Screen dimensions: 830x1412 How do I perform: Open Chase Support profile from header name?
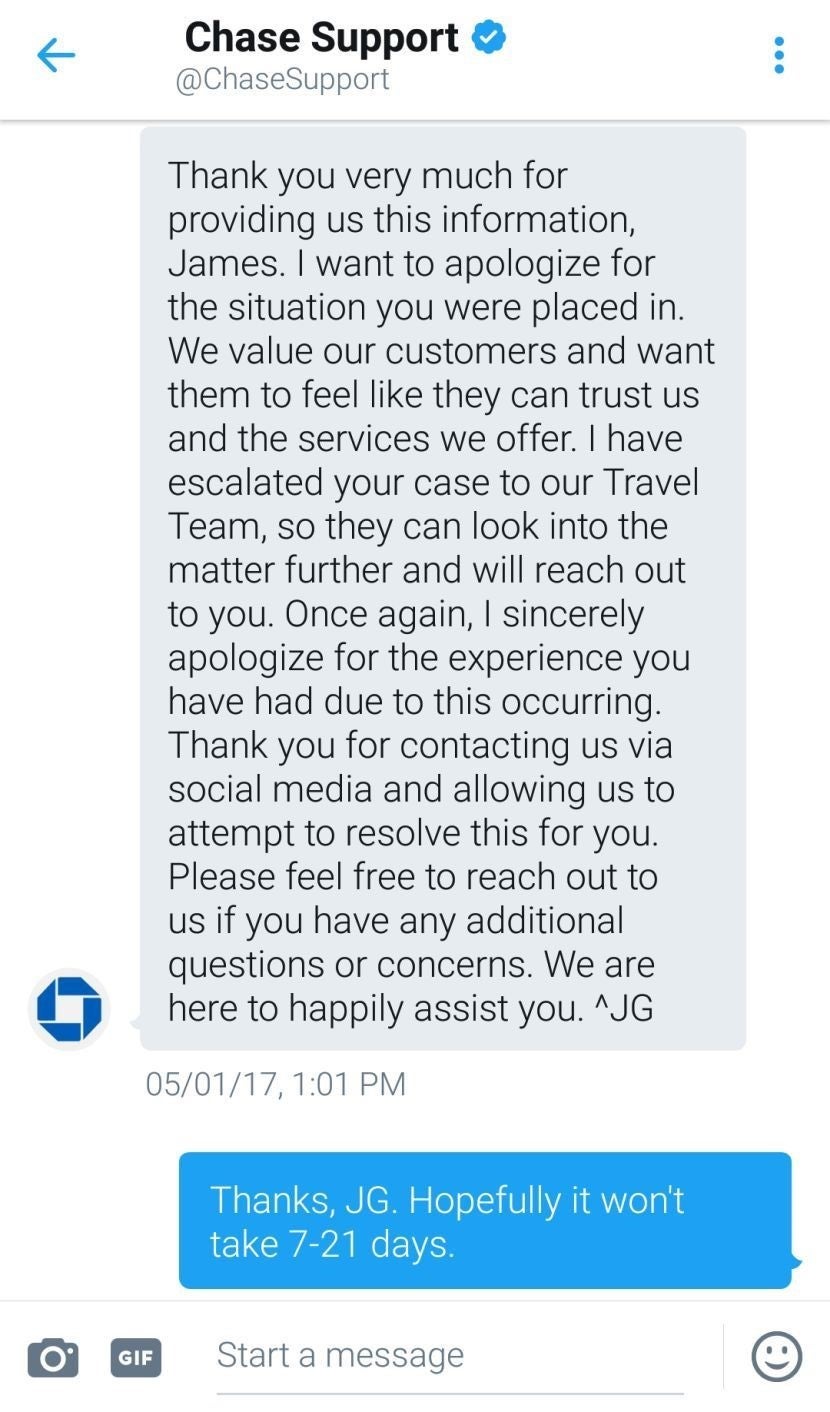(x=322, y=39)
